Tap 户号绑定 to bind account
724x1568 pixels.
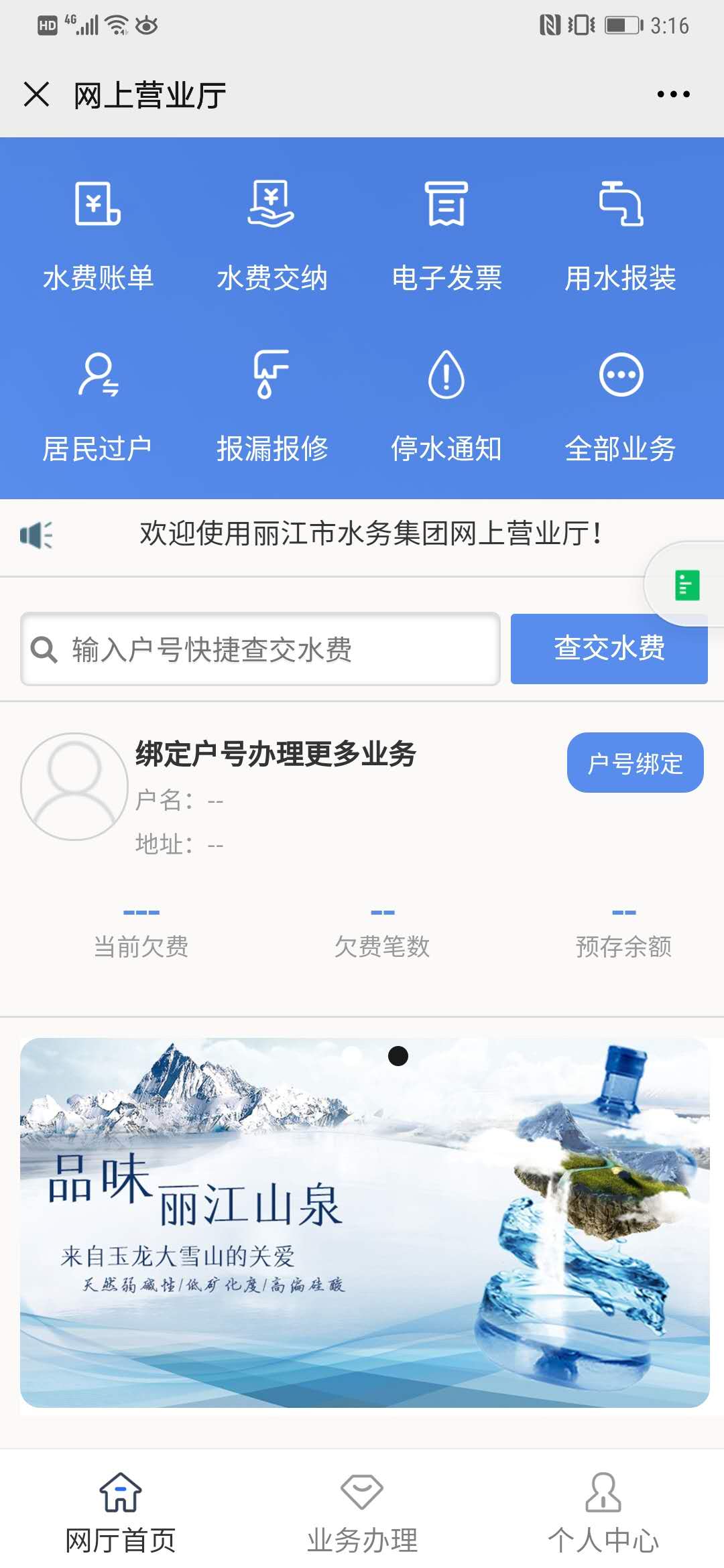(x=635, y=763)
